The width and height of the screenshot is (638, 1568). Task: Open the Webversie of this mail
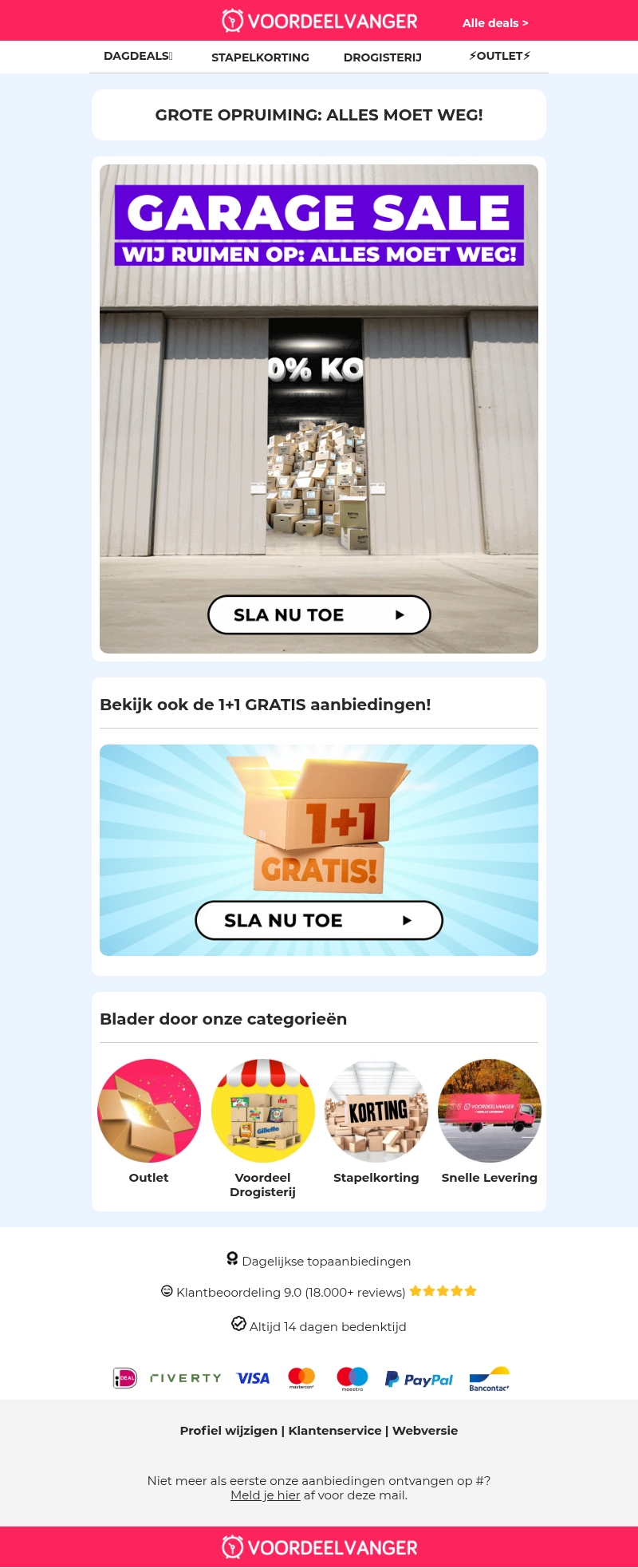point(425,1430)
